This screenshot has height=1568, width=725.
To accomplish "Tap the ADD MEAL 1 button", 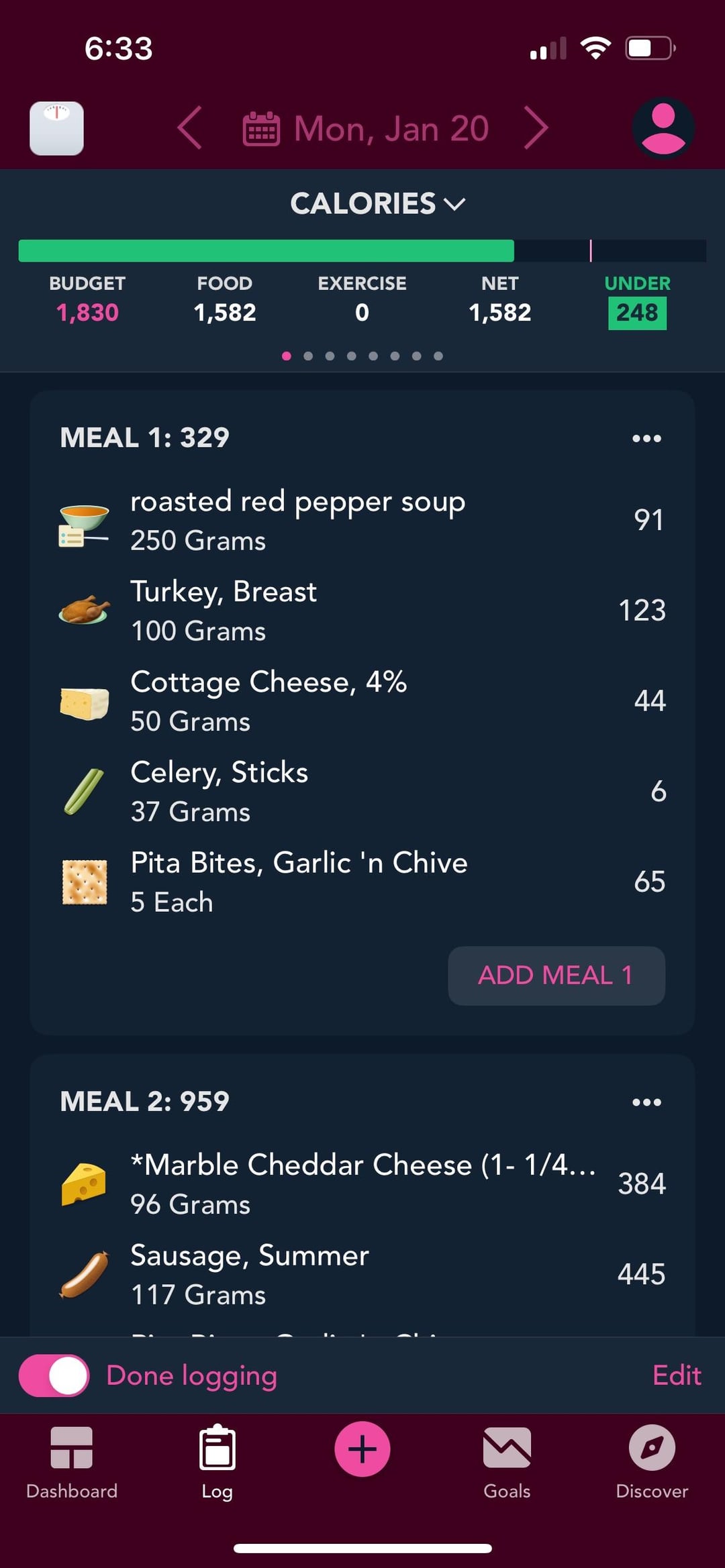I will click(x=557, y=976).
